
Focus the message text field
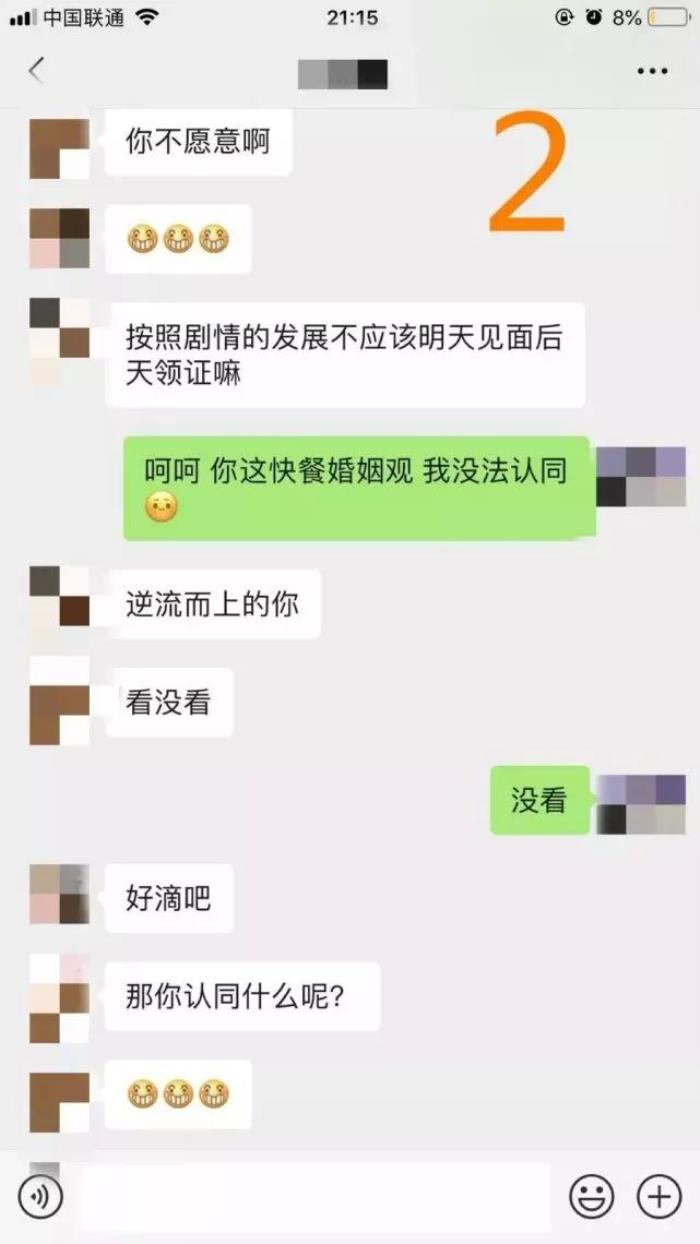(x=315, y=1196)
